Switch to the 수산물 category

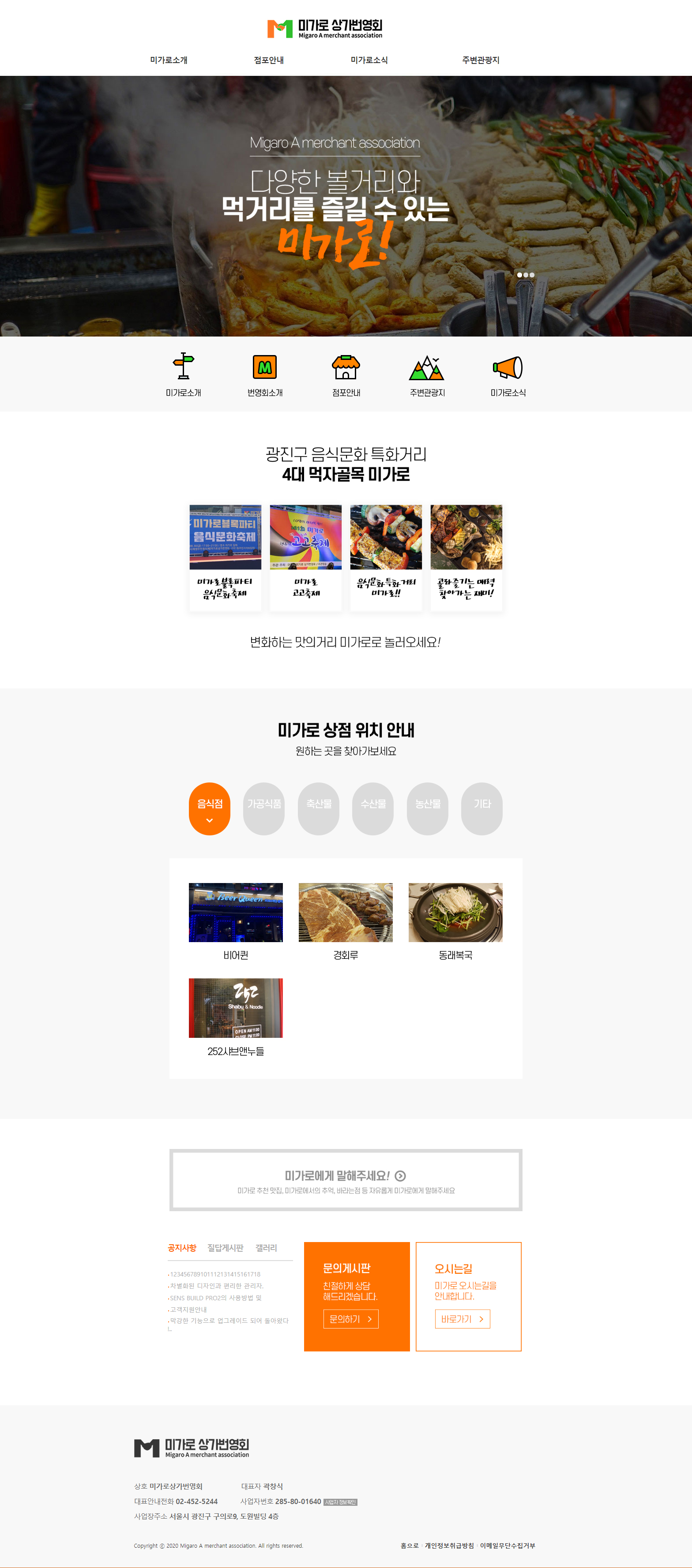(x=373, y=808)
